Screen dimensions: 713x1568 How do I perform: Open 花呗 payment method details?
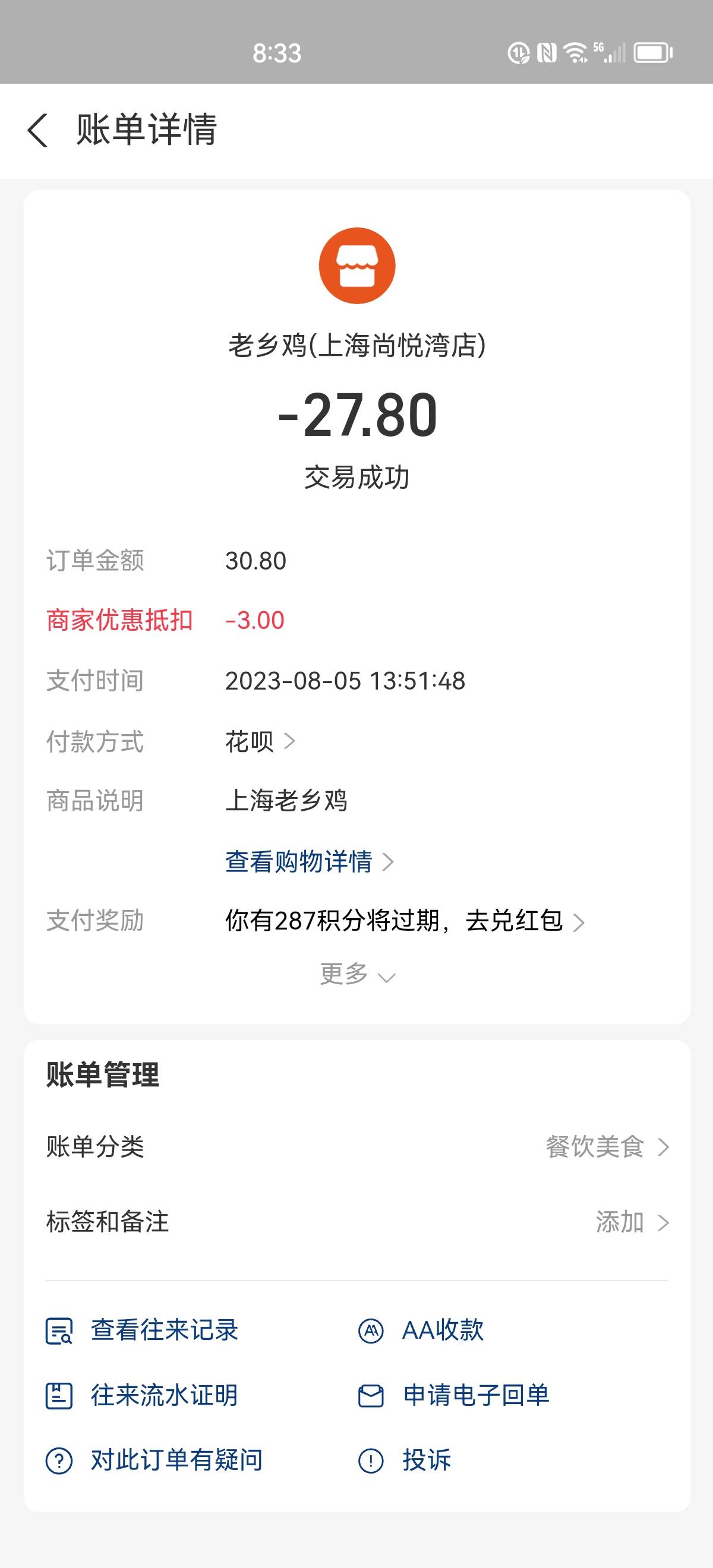(260, 741)
